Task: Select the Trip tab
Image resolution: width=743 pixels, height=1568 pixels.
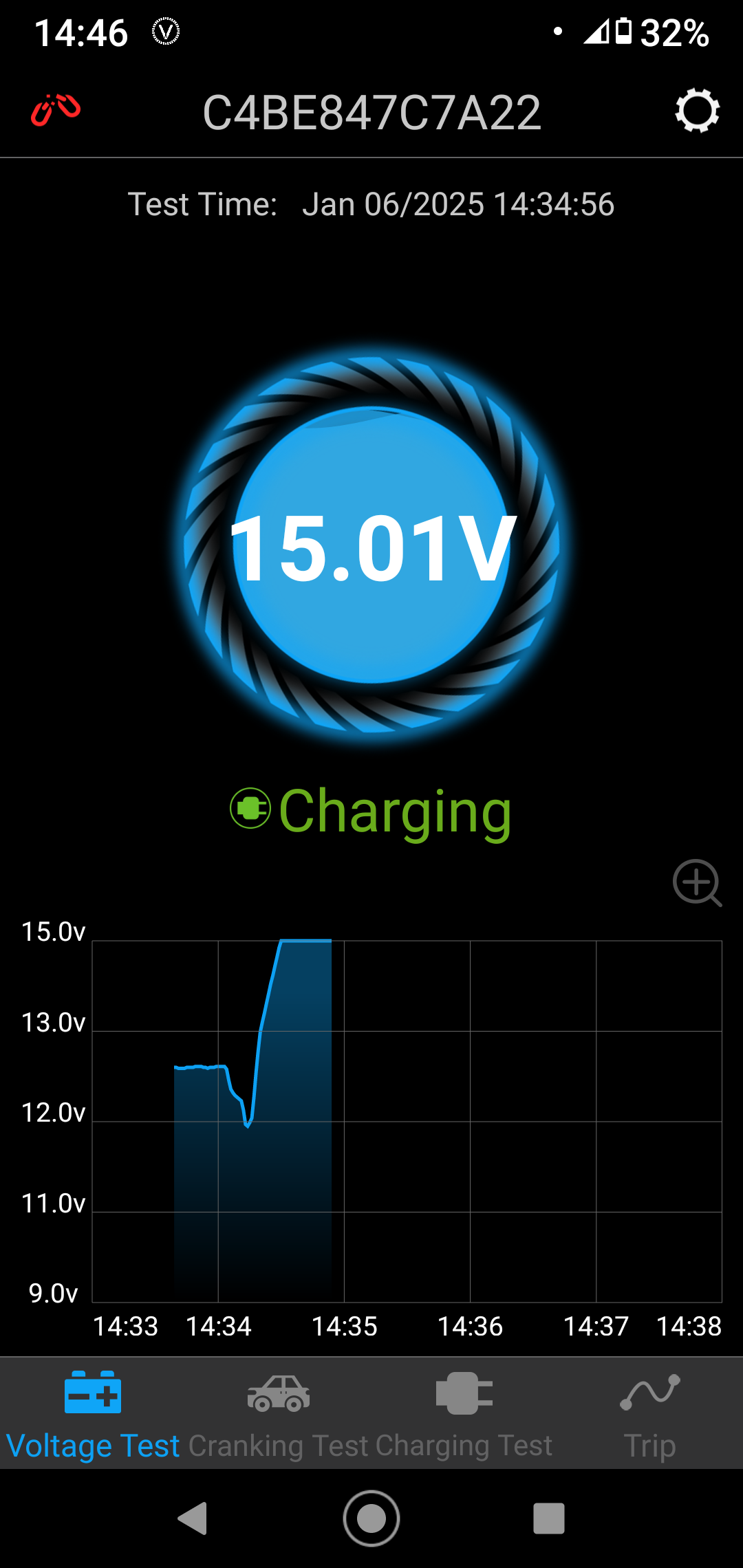Action: tap(649, 1415)
